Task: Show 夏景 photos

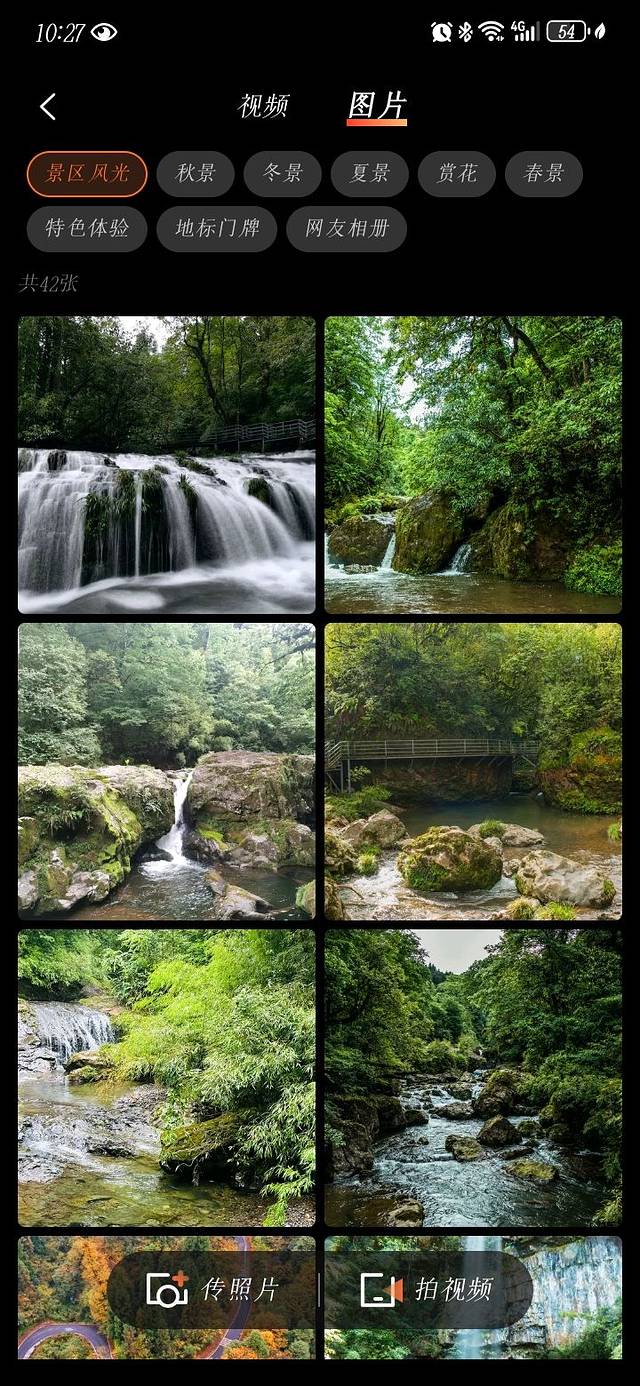Action: click(x=370, y=174)
